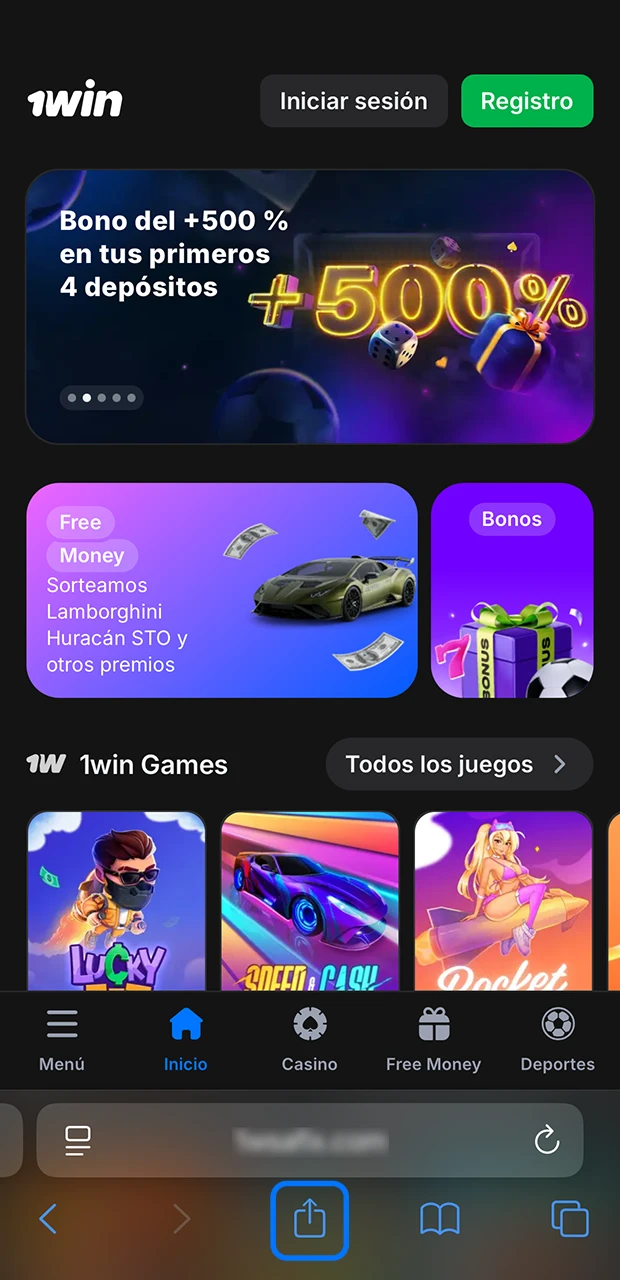620x1280 pixels.
Task: Open the Free Money Lamborghini giveaway card
Action: tap(222, 590)
